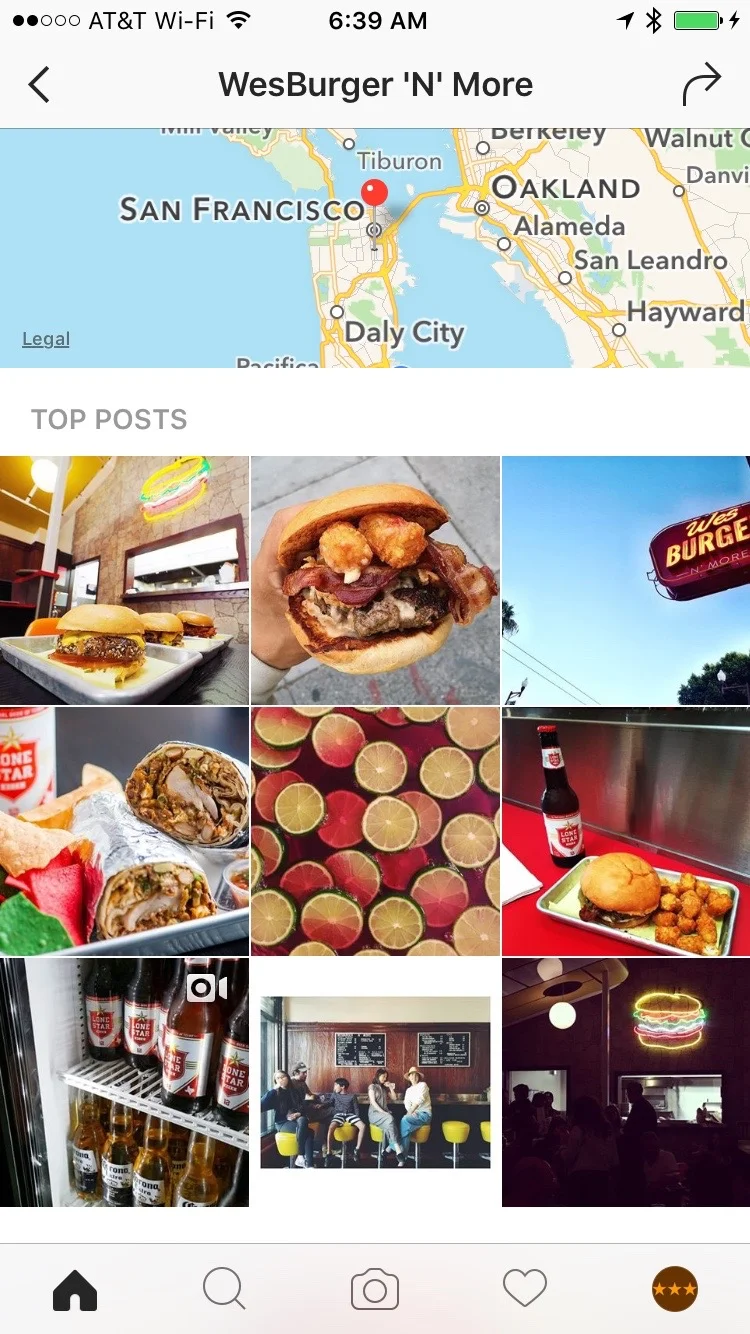
Task: Switch to the Home feed tab
Action: coord(75,1289)
